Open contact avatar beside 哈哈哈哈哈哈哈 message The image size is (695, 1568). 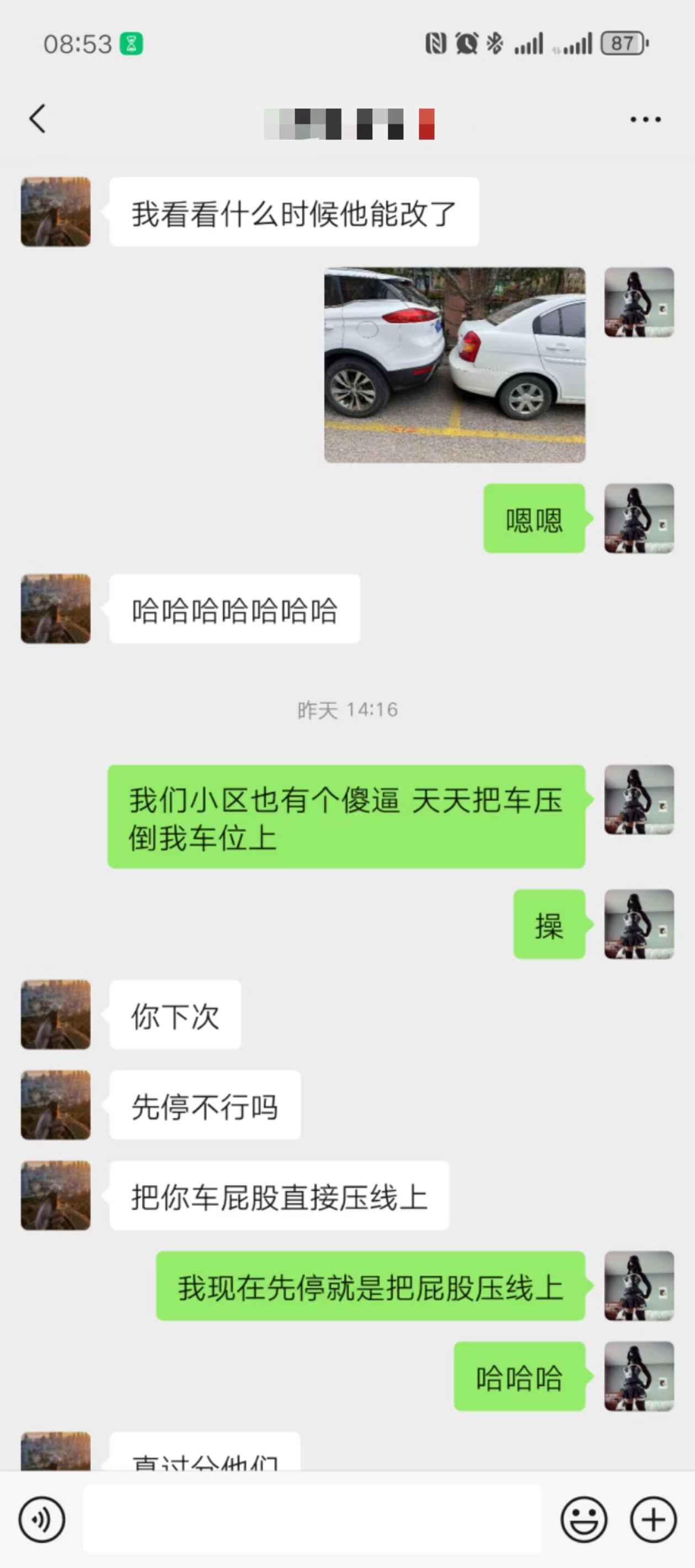point(56,609)
